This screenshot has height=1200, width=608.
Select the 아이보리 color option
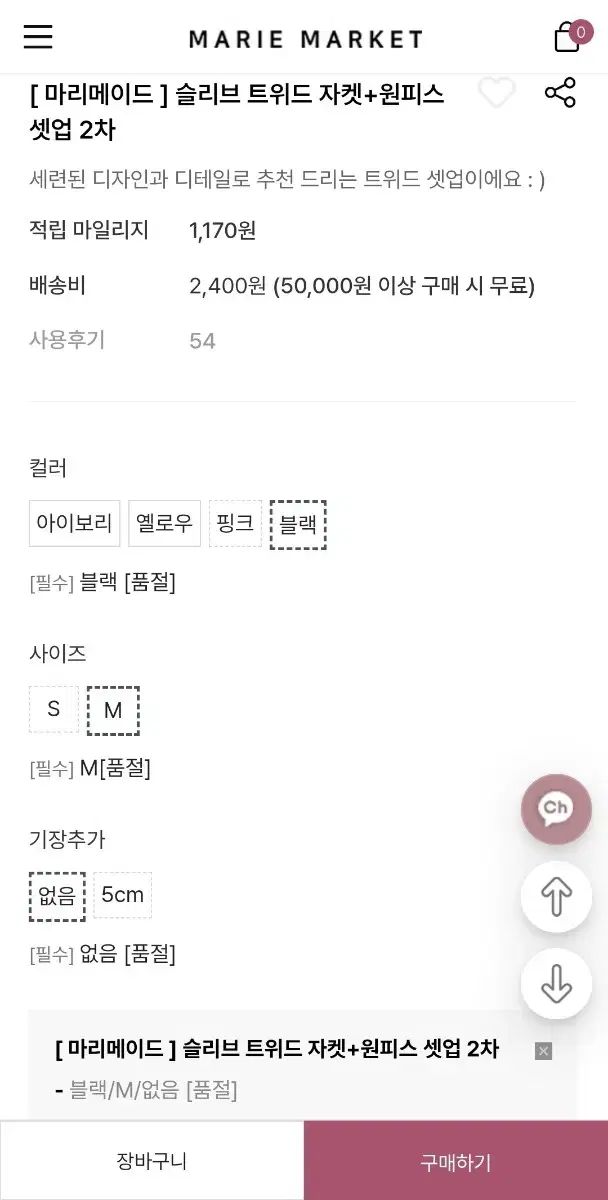(x=74, y=523)
